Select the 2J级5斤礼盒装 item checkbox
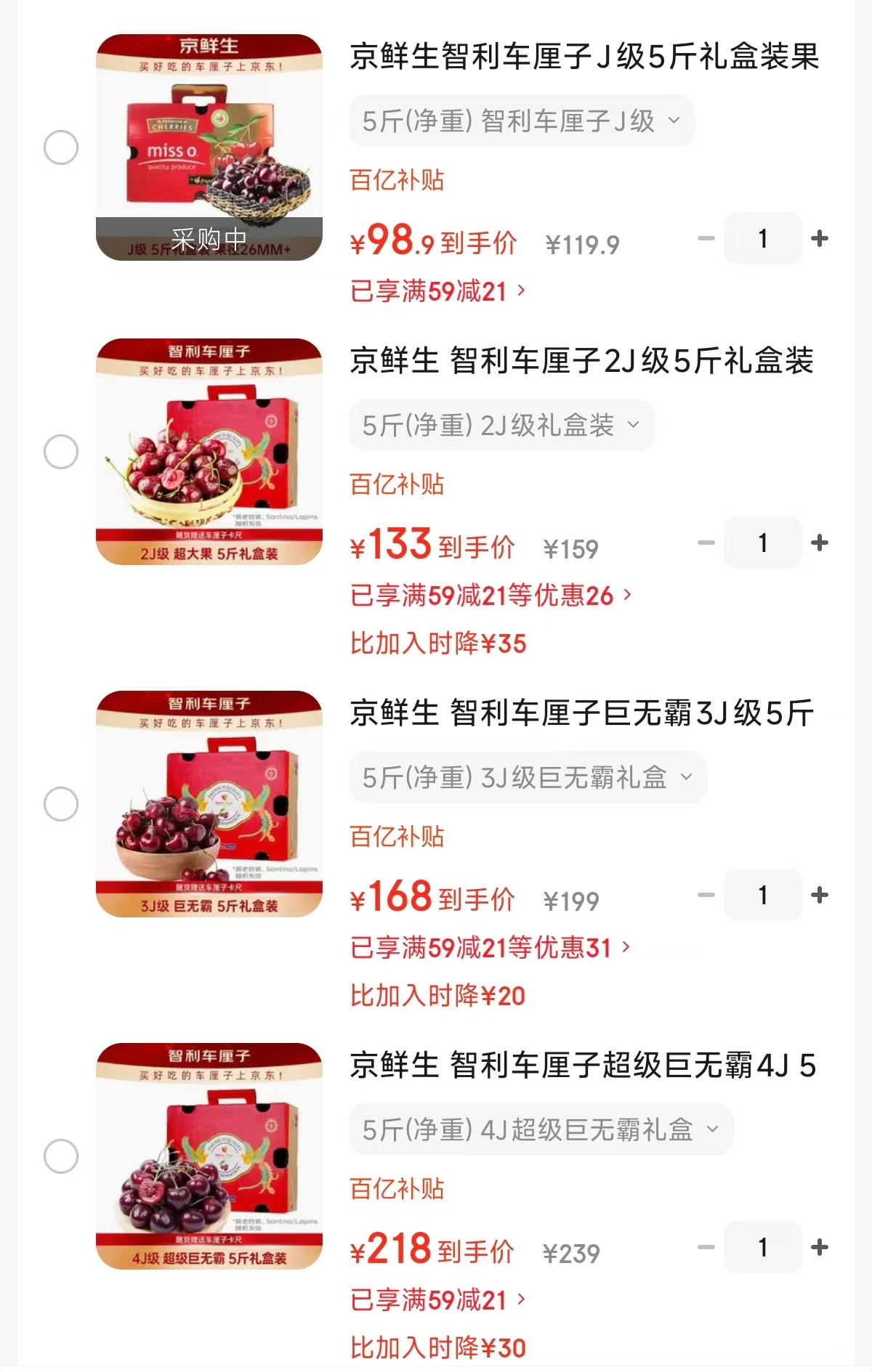The height and width of the screenshot is (1372, 872). (x=61, y=452)
